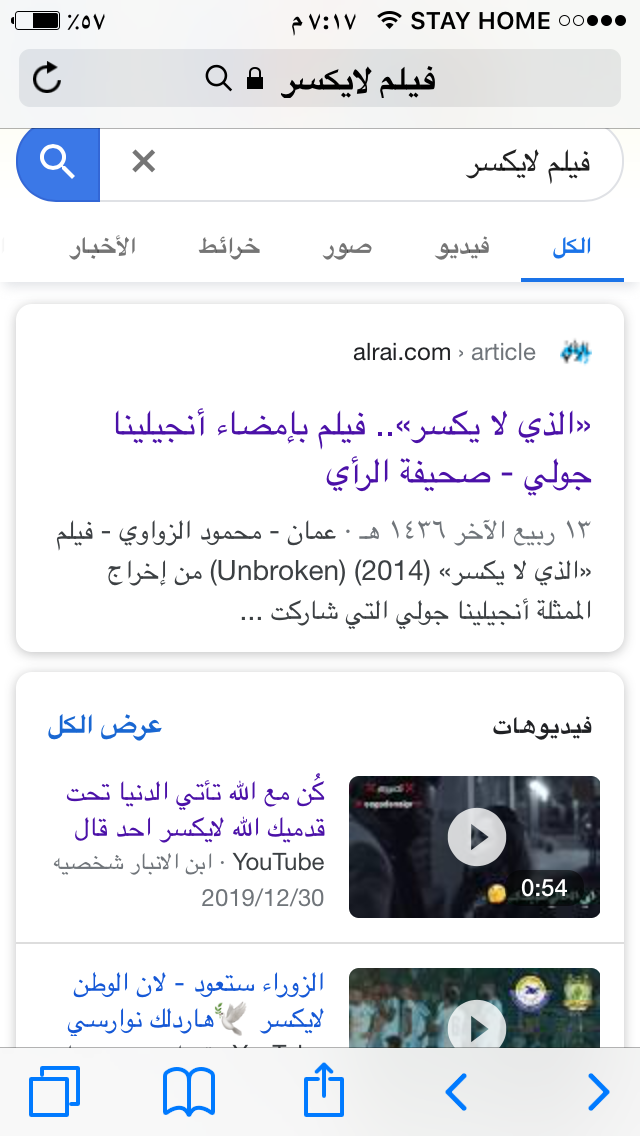Share this page
The image size is (640, 1136).
(323, 1092)
